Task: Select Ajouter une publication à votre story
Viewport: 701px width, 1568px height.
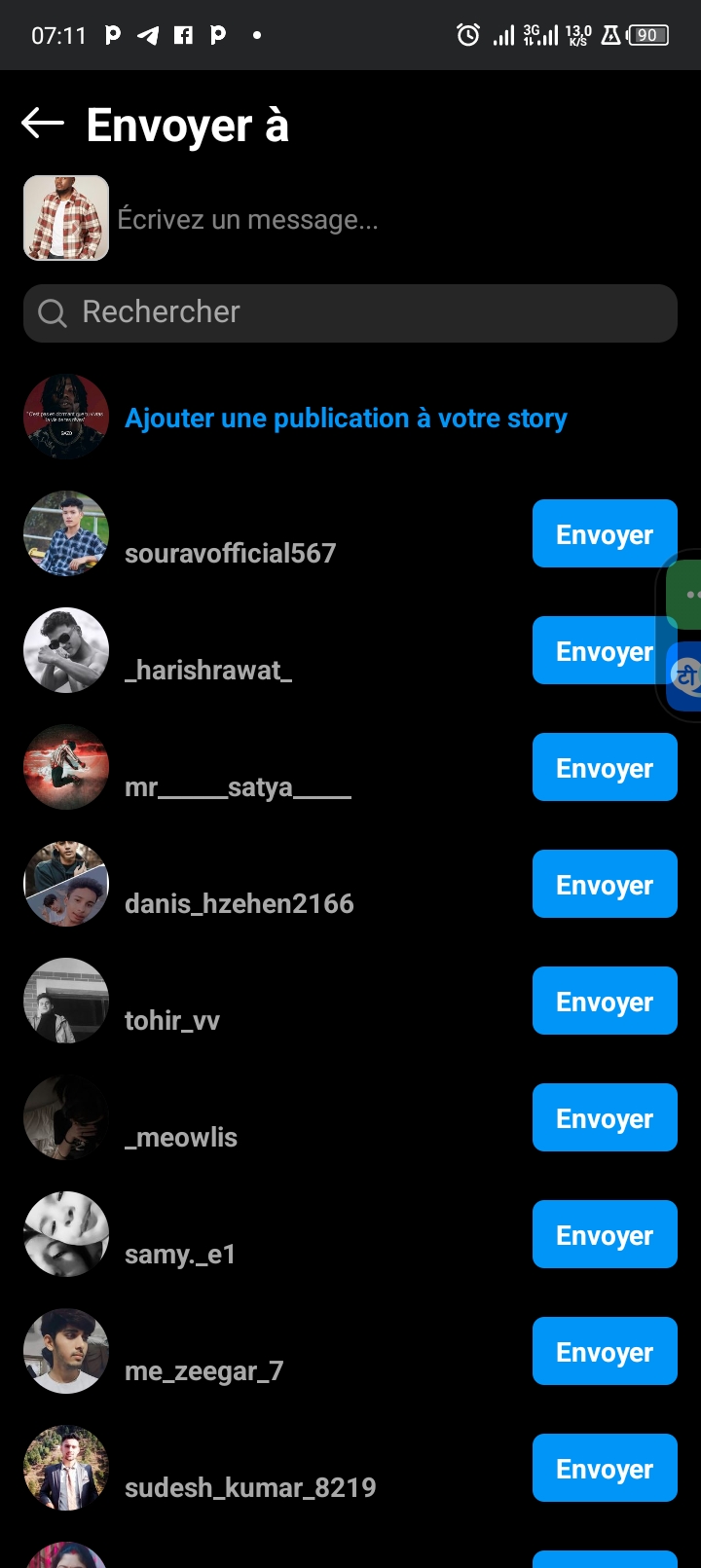Action: click(x=346, y=419)
